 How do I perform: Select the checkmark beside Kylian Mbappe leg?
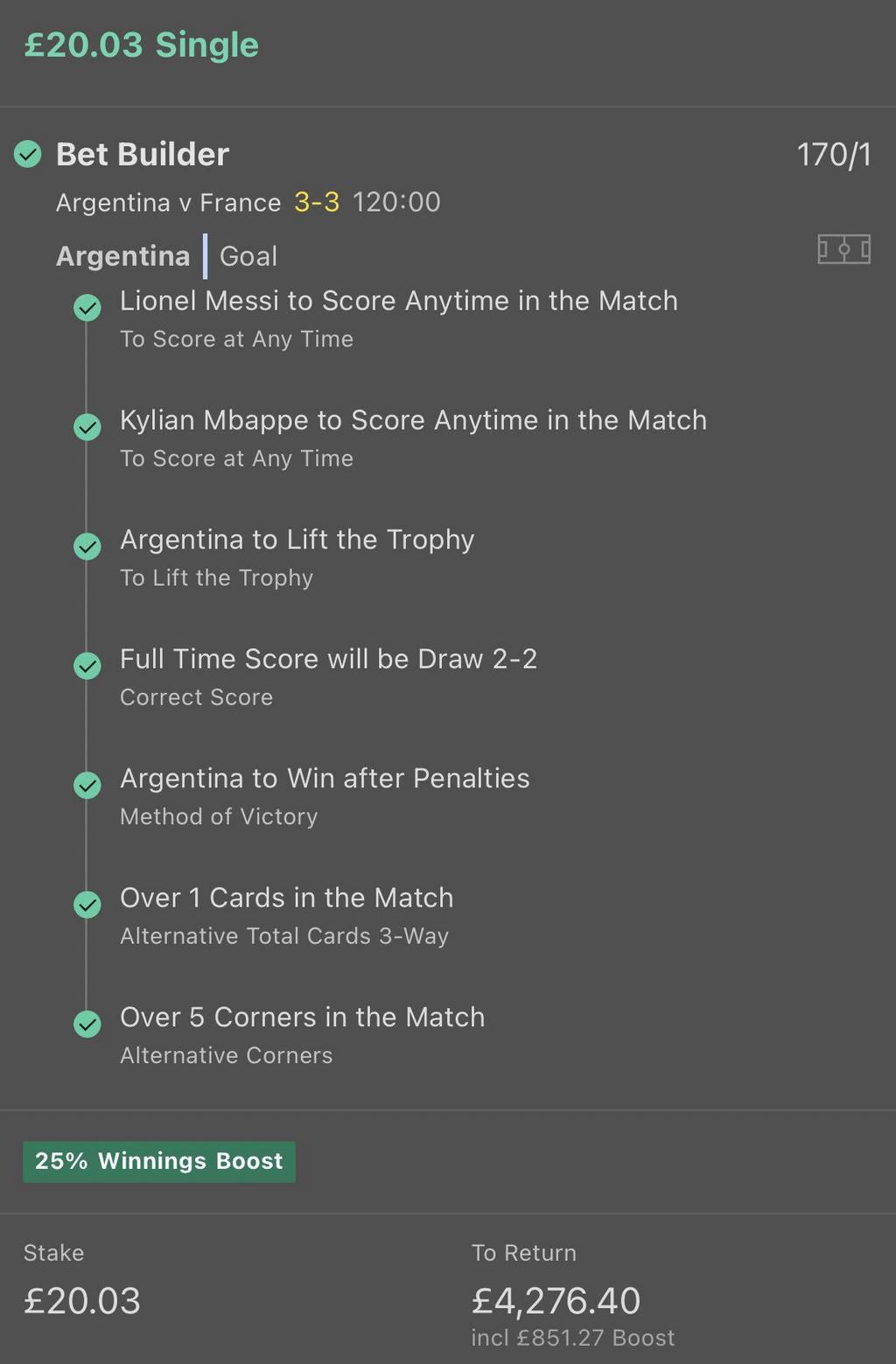click(87, 427)
